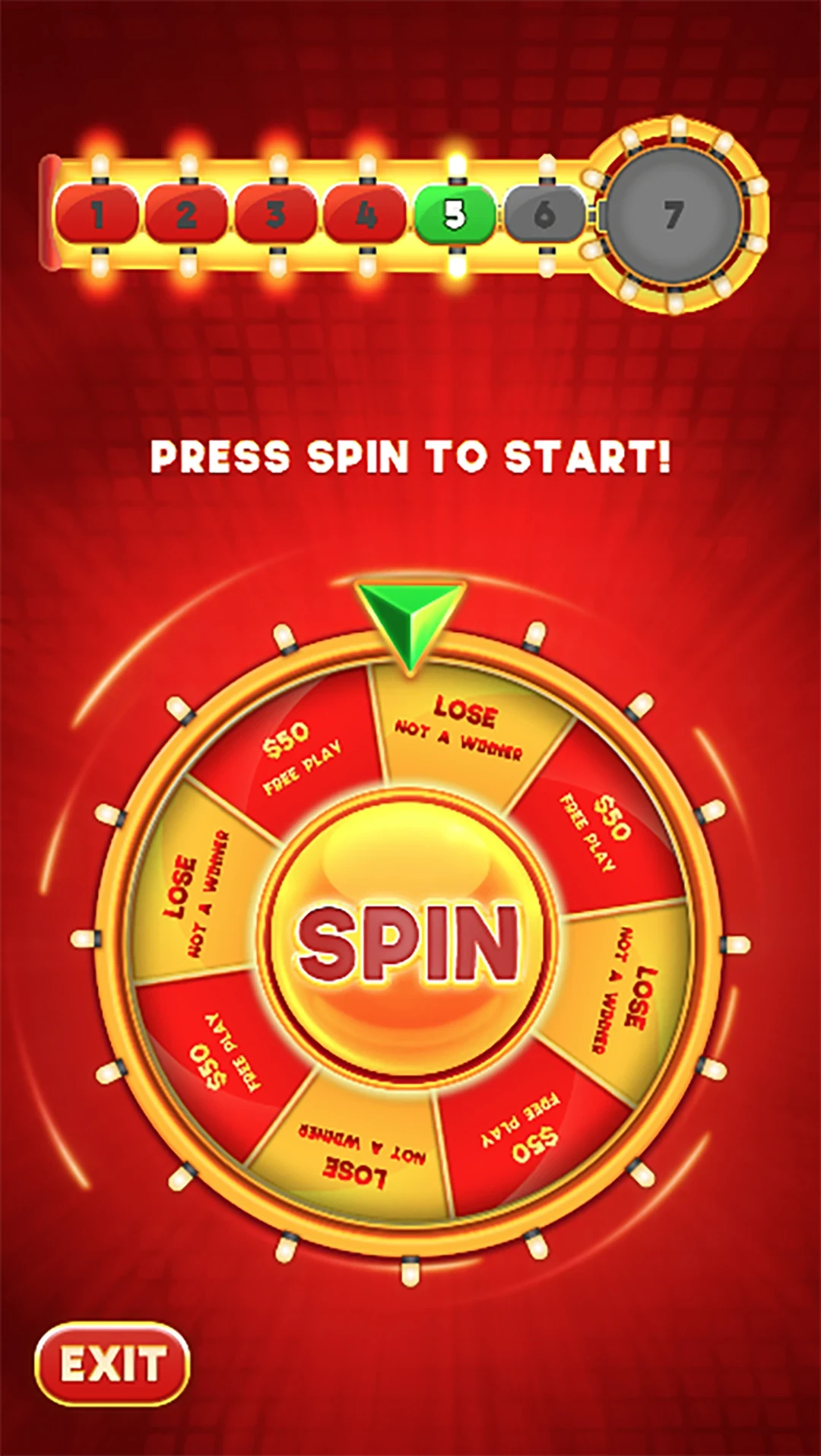Tap SPIN to start the wheel
The width and height of the screenshot is (821, 1456).
coord(408,942)
